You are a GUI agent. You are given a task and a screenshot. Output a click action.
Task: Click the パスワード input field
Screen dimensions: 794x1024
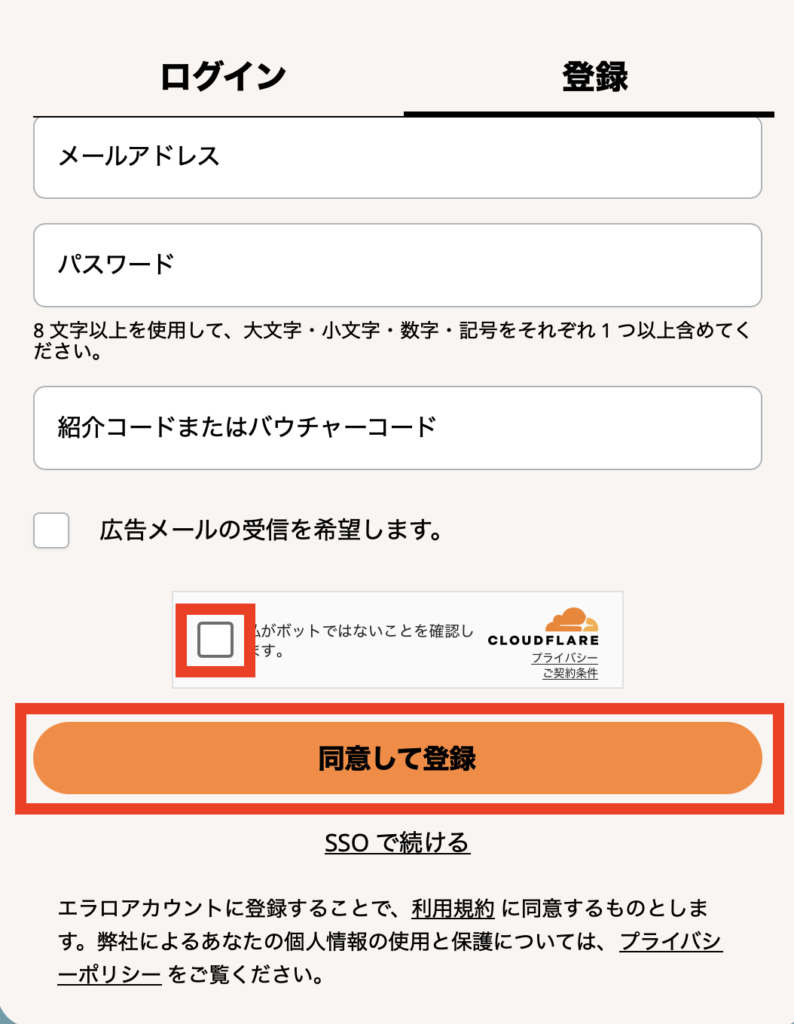click(x=397, y=267)
